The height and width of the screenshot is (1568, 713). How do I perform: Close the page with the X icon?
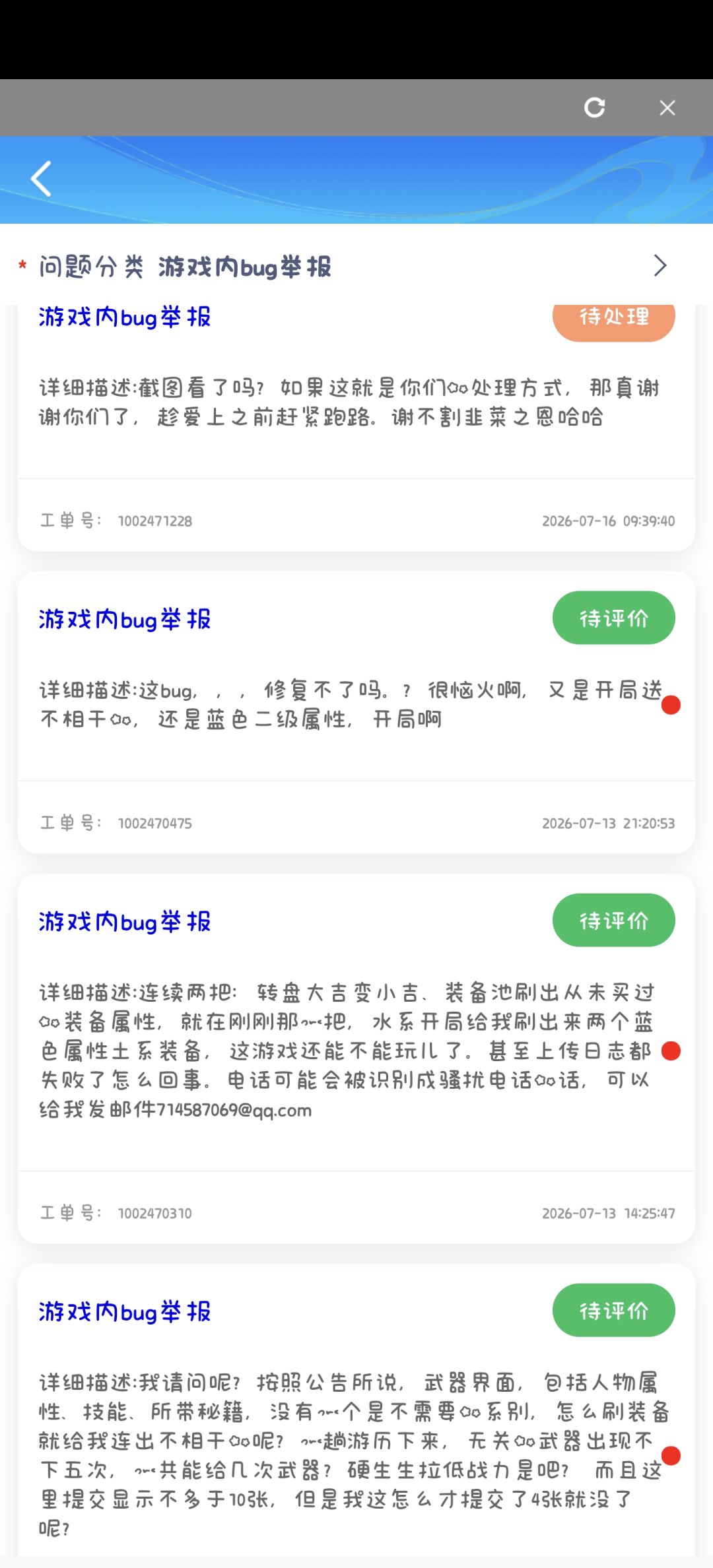667,108
